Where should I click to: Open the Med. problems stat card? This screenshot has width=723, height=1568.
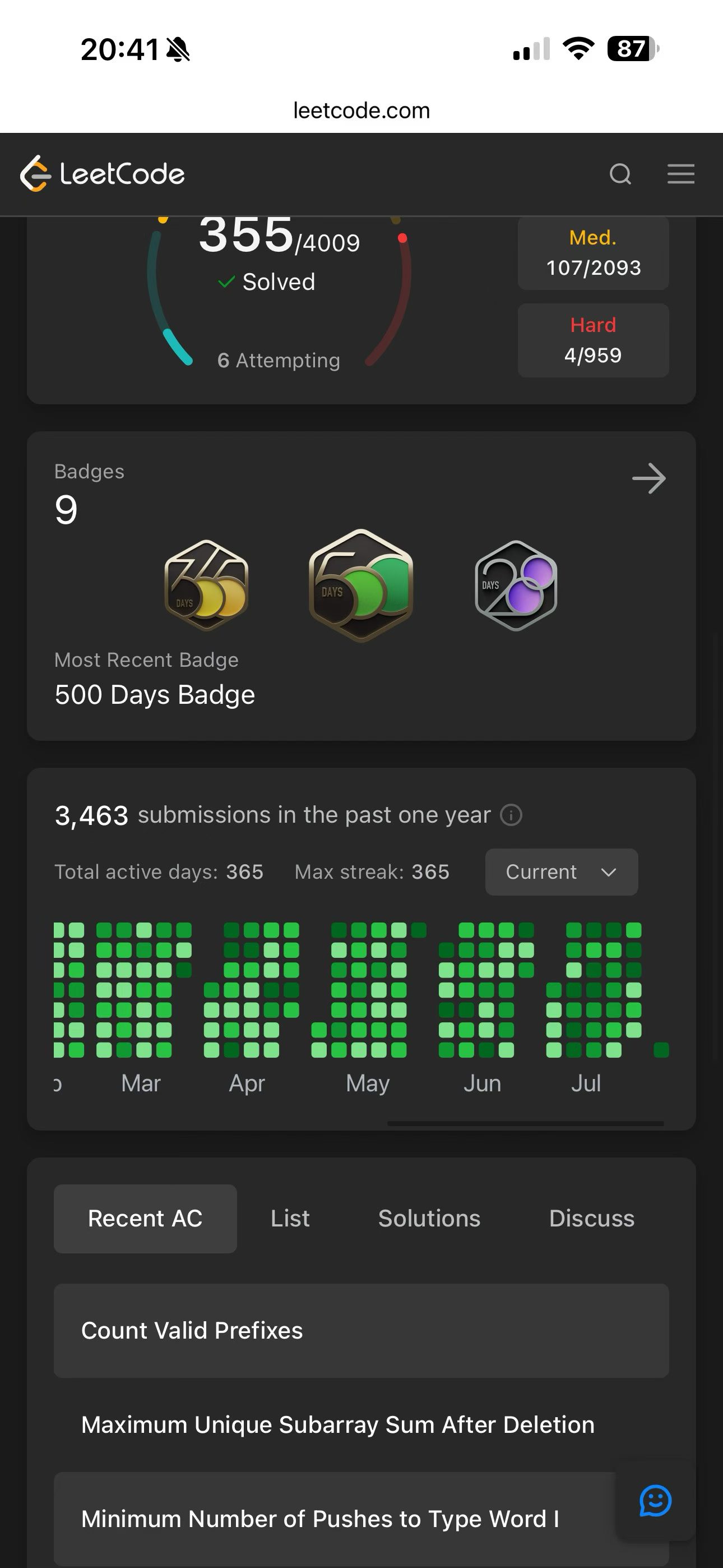pyautogui.click(x=593, y=252)
